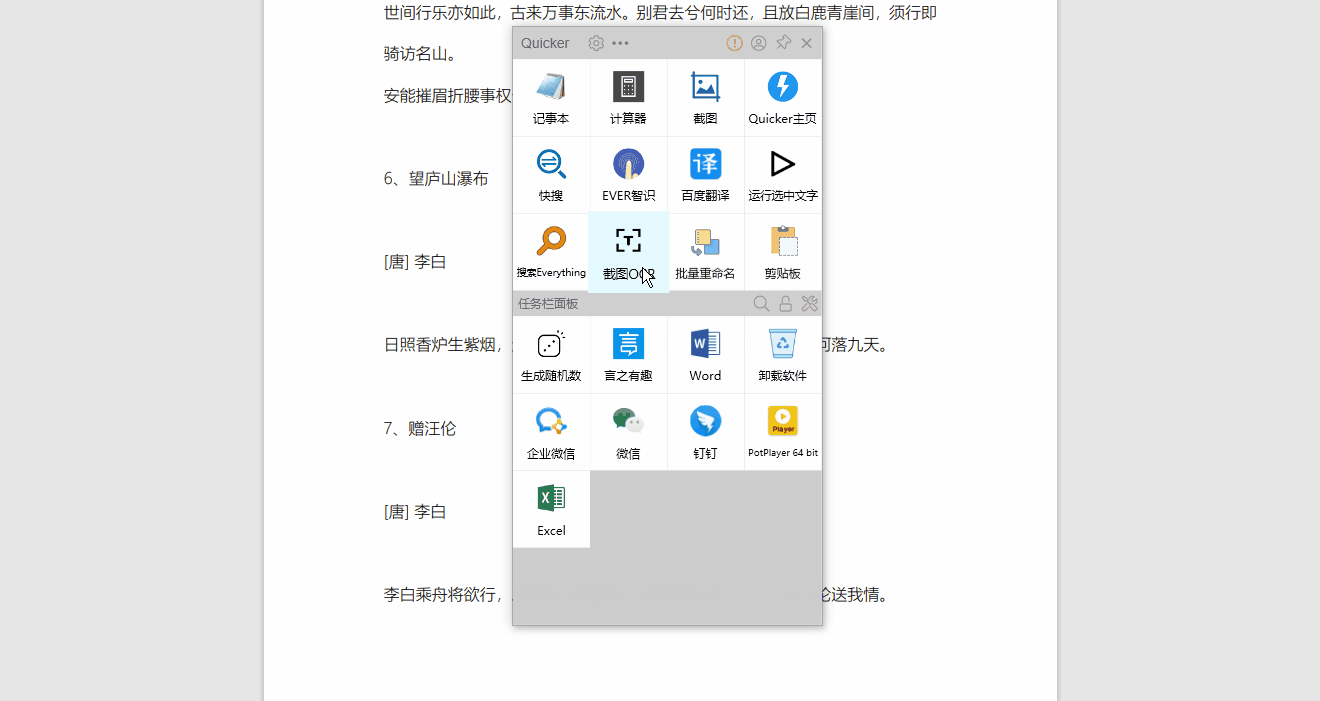This screenshot has height=701, width=1320.
Task: Open 微信 app
Action: coord(628,432)
